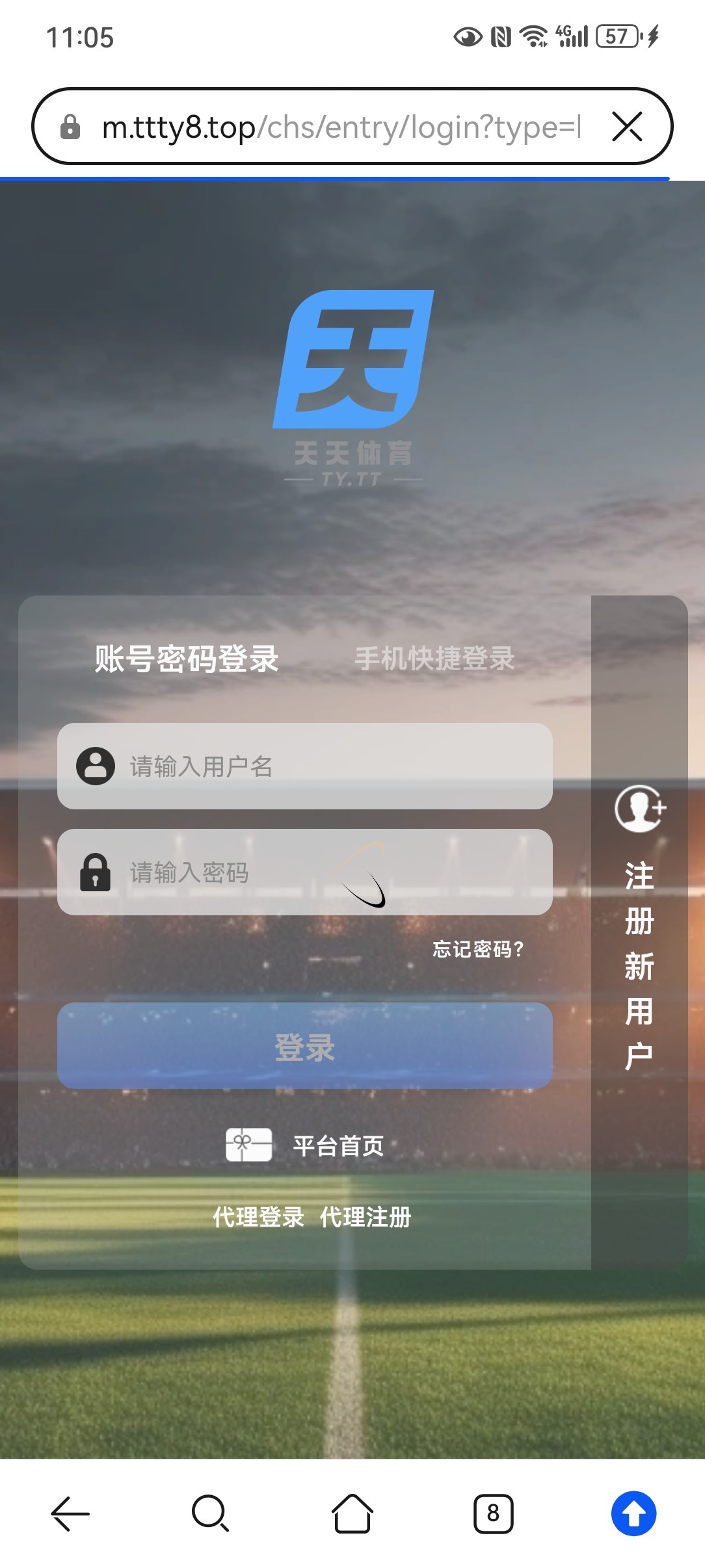Open the tab switcher showing 8 tabs

[493, 1513]
